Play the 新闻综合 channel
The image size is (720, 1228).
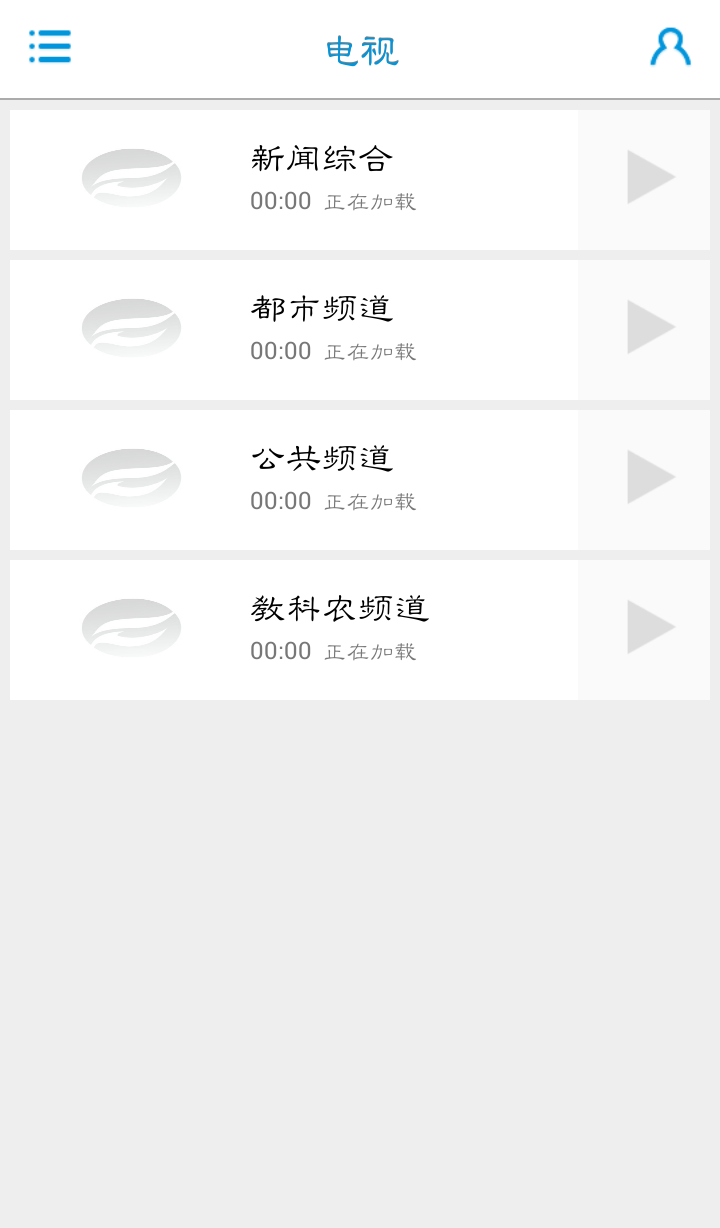click(650, 178)
